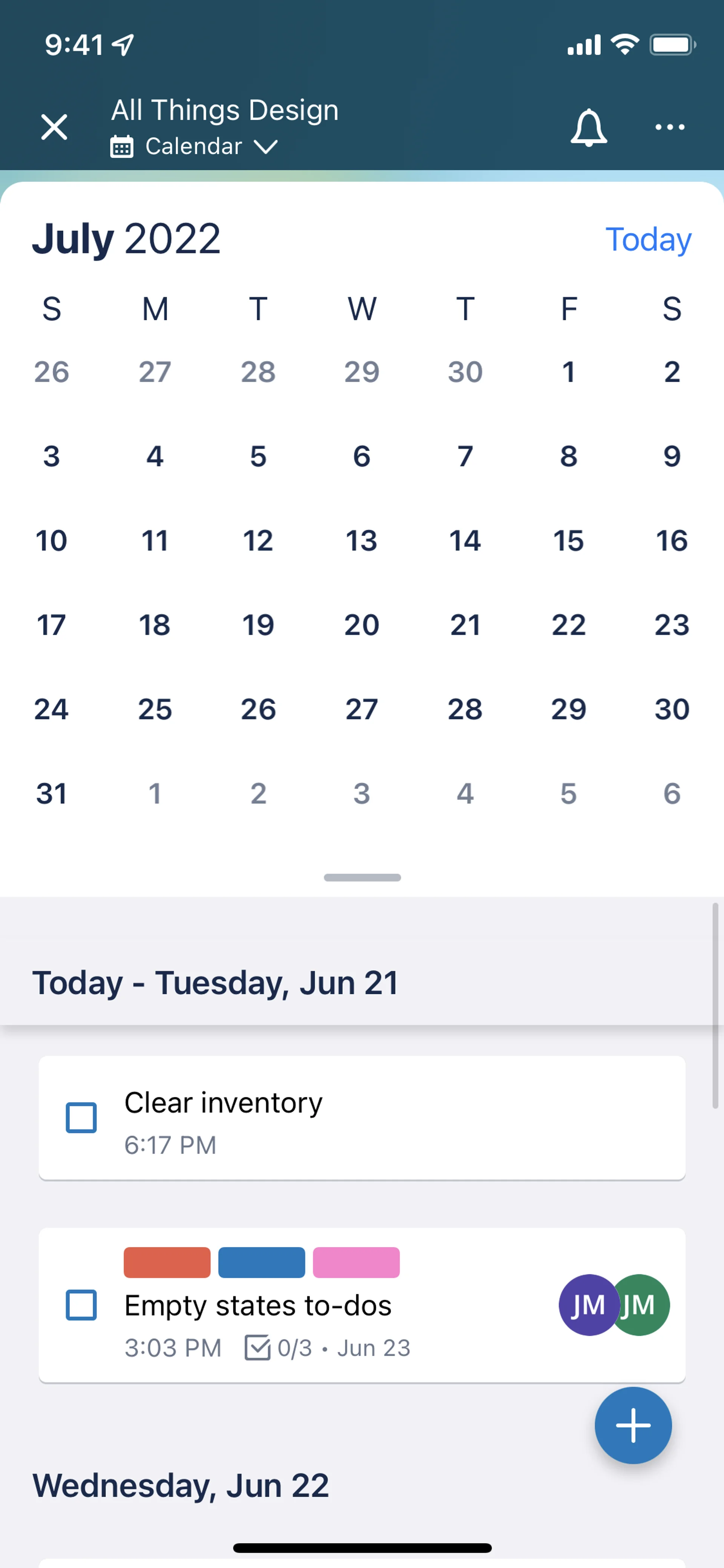Viewport: 724px width, 1568px height.
Task: Jump to Today in the calendar
Action: point(648,239)
